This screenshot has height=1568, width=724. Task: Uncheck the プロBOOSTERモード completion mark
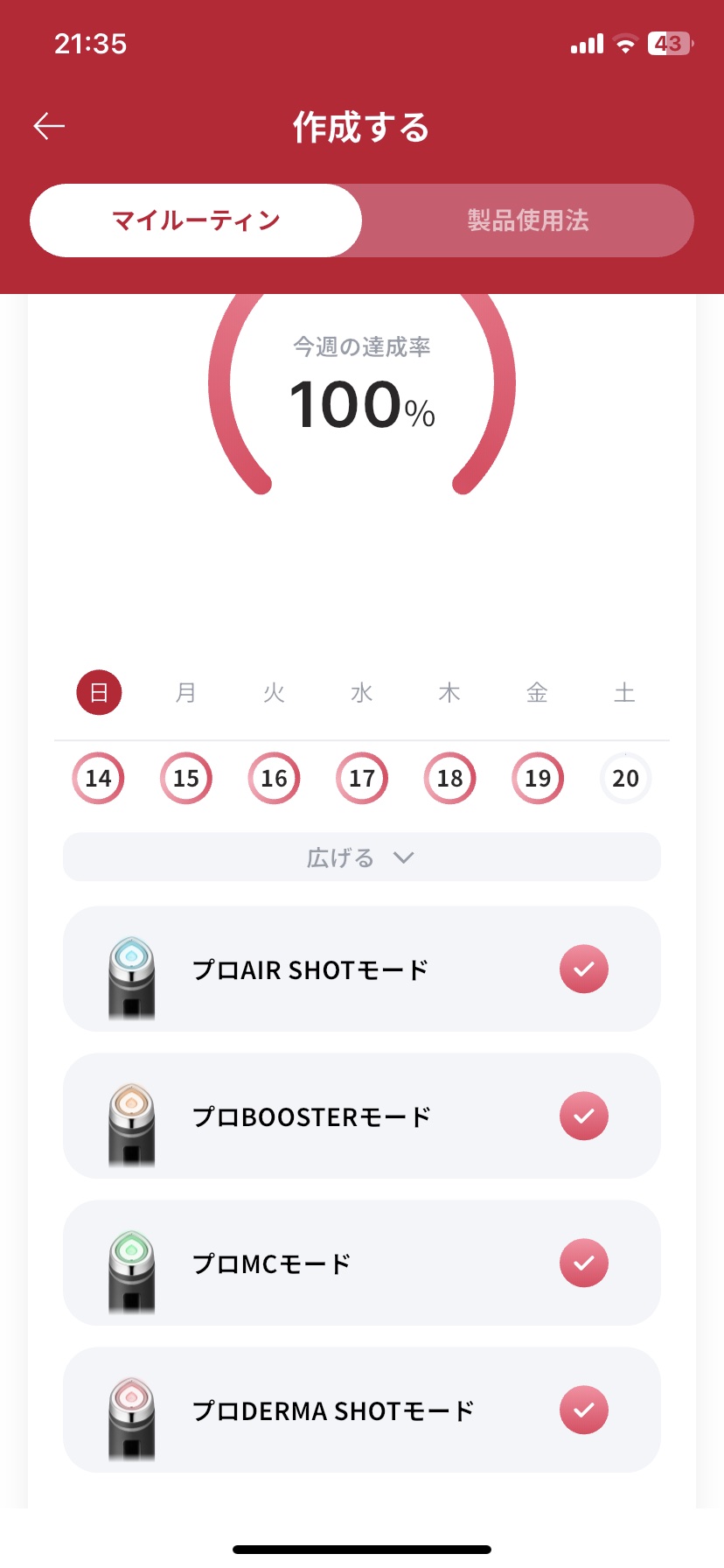coord(584,1116)
